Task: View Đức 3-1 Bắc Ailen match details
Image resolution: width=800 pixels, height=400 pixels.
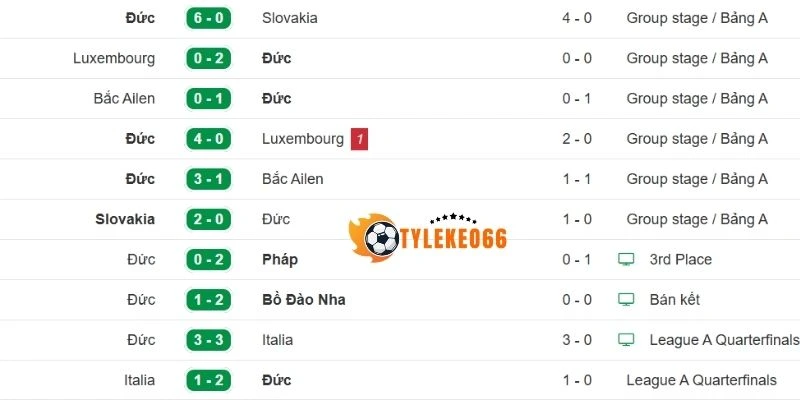Action: click(208, 179)
